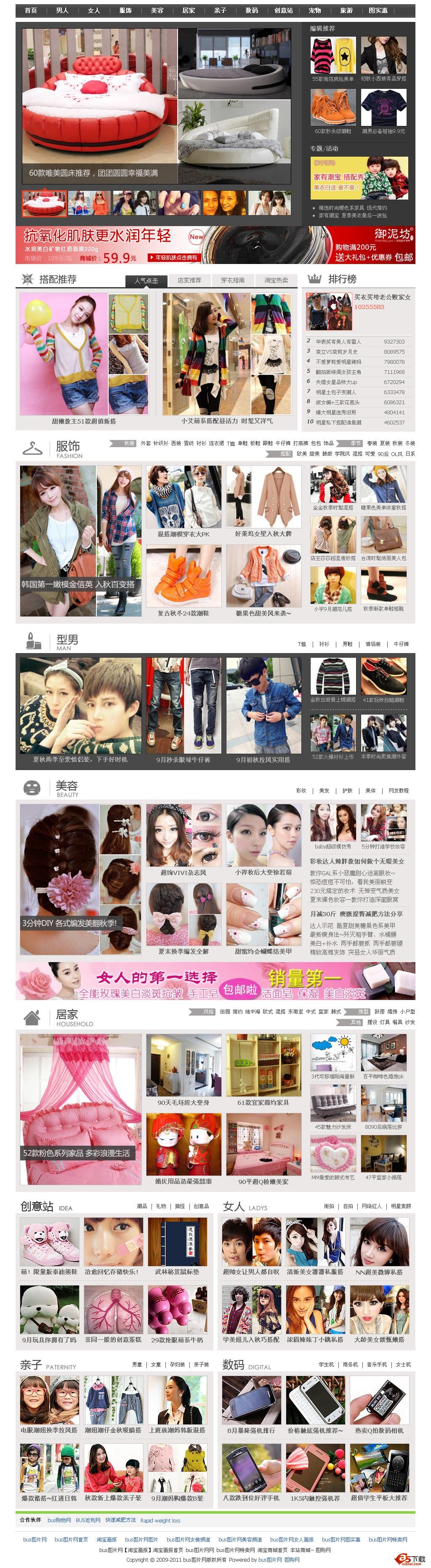Select the 淘宝热卖 tab
The image size is (431, 1568).
tap(276, 280)
